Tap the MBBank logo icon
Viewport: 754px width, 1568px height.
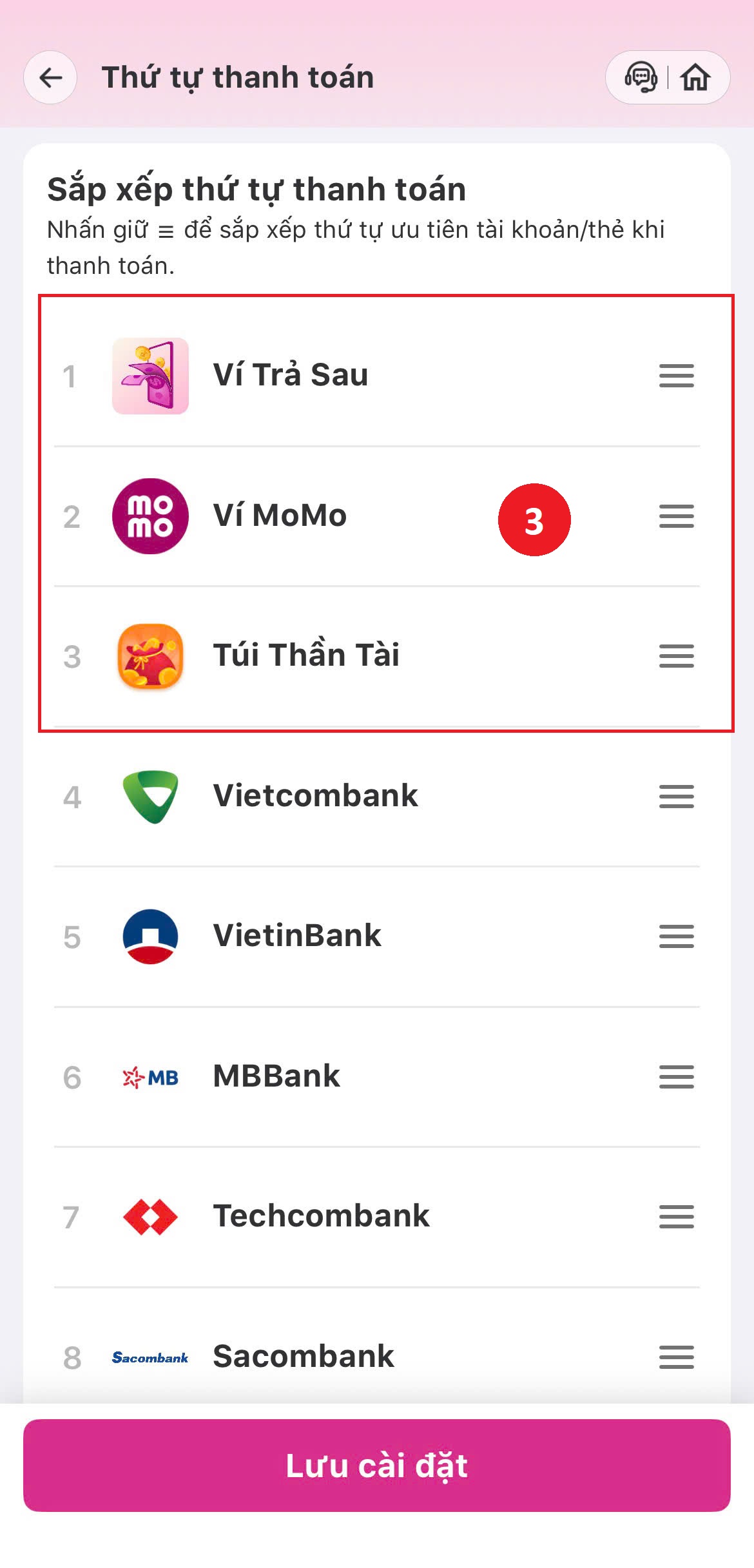point(151,1076)
